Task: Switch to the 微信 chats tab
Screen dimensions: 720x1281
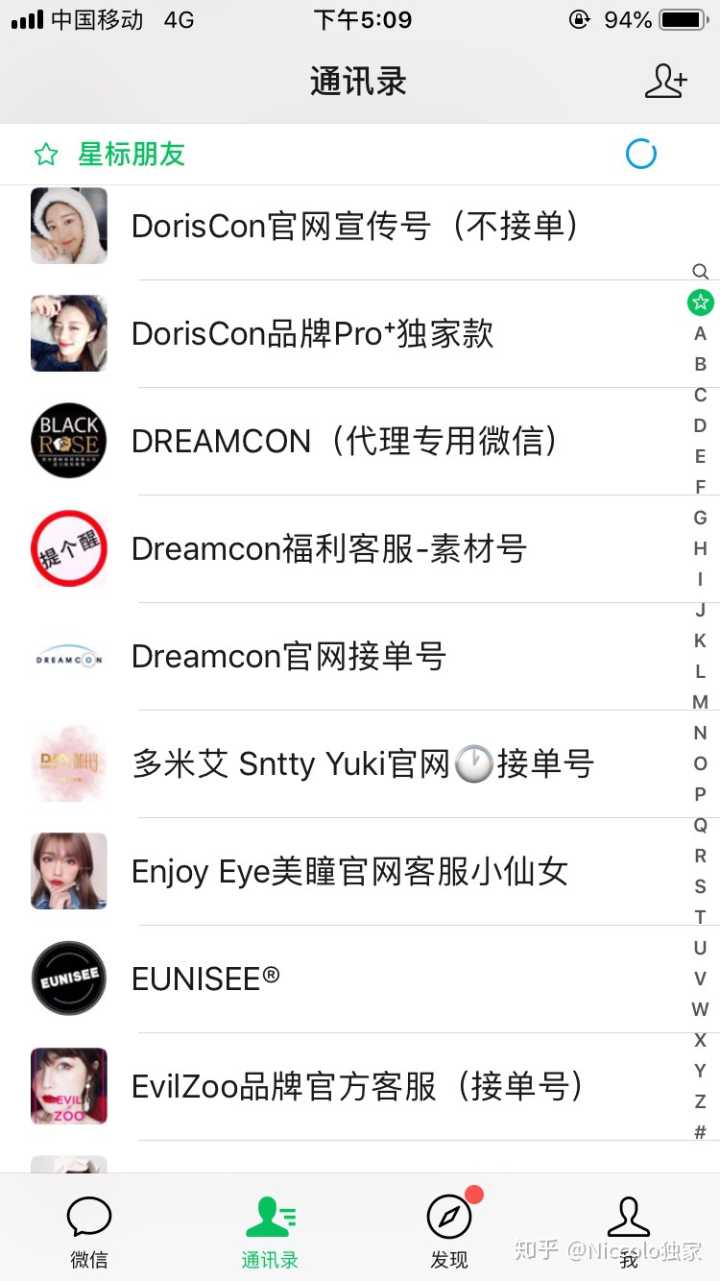Action: pyautogui.click(x=89, y=1232)
